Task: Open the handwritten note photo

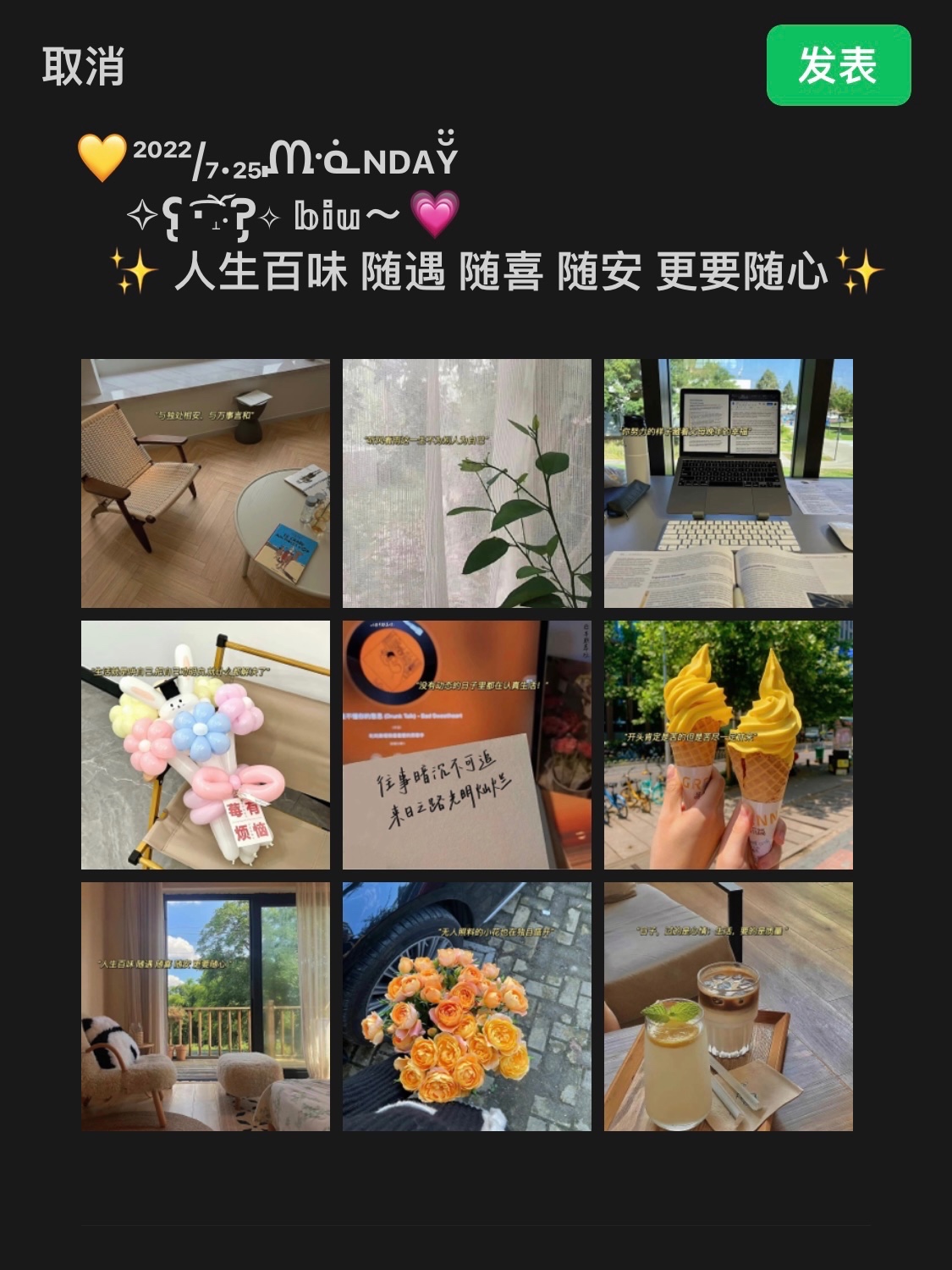Action: click(466, 744)
